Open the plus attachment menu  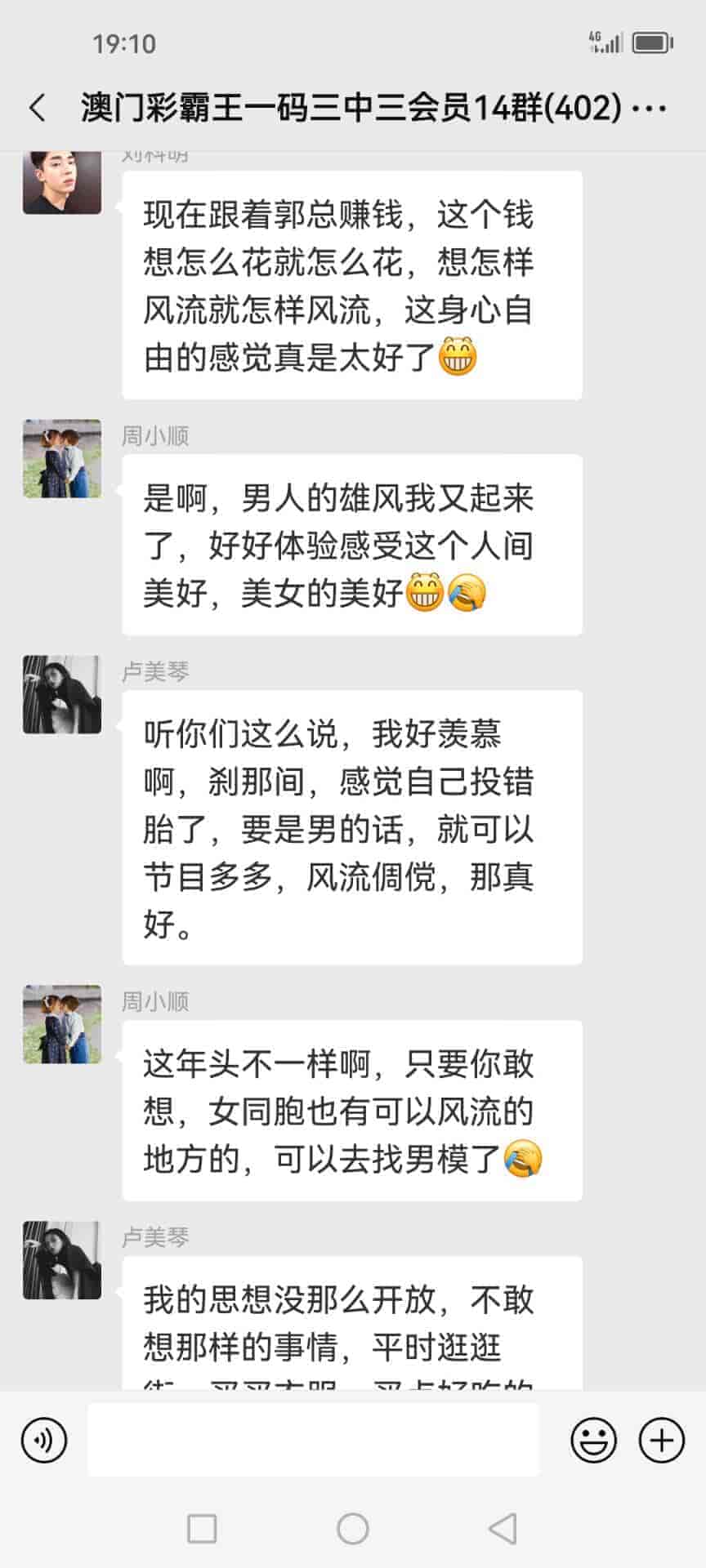(x=661, y=1440)
